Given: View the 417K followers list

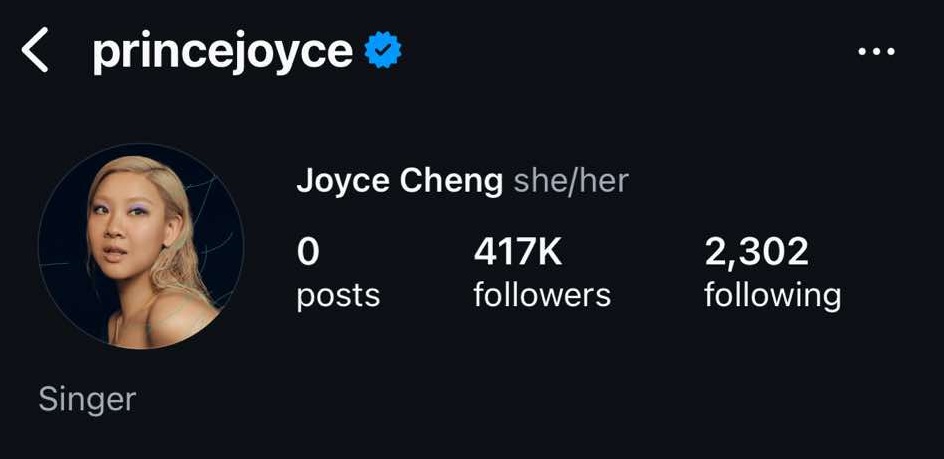Looking at the screenshot, I should pyautogui.click(x=541, y=273).
